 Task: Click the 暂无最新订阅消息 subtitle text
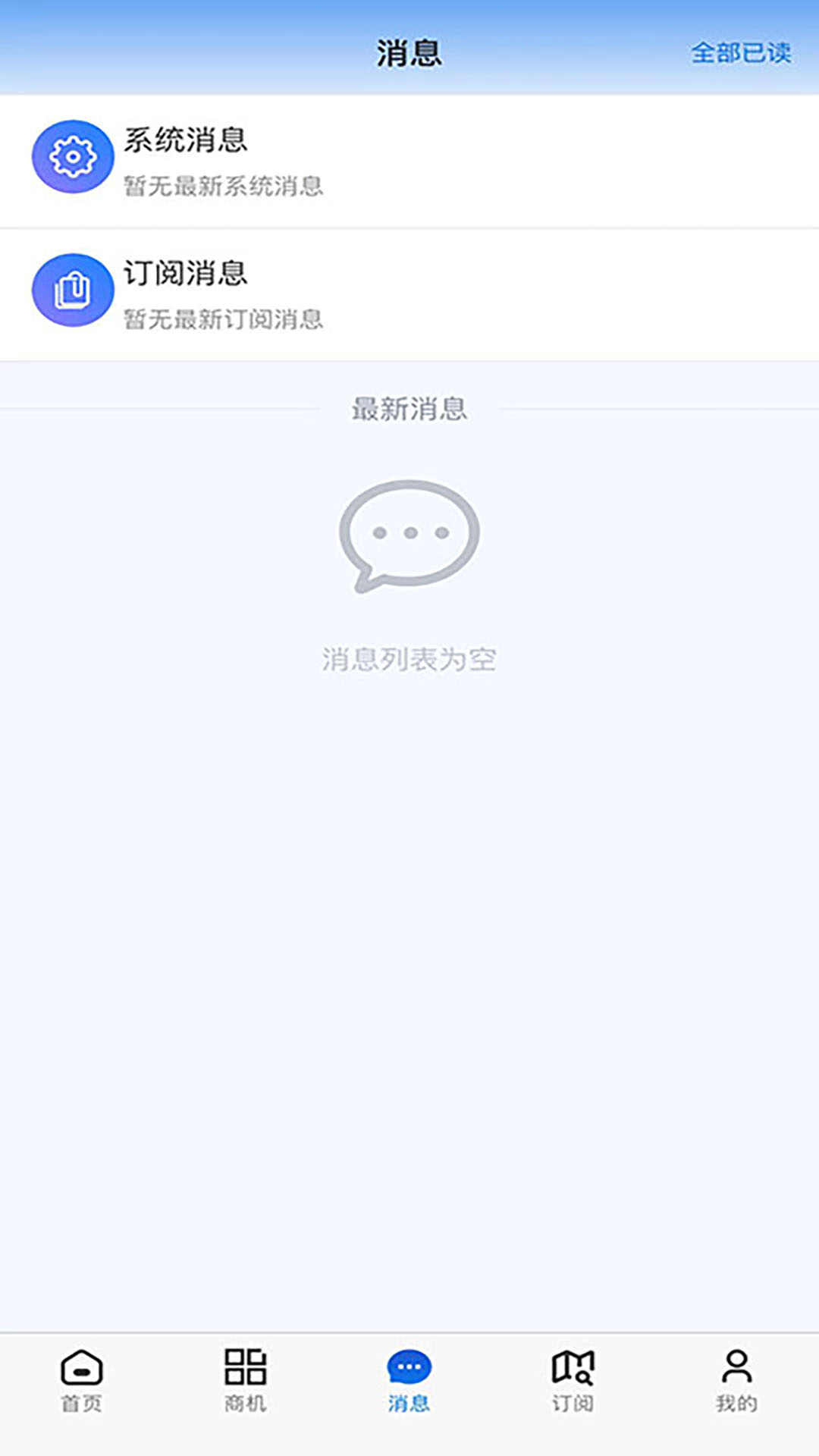coord(225,320)
